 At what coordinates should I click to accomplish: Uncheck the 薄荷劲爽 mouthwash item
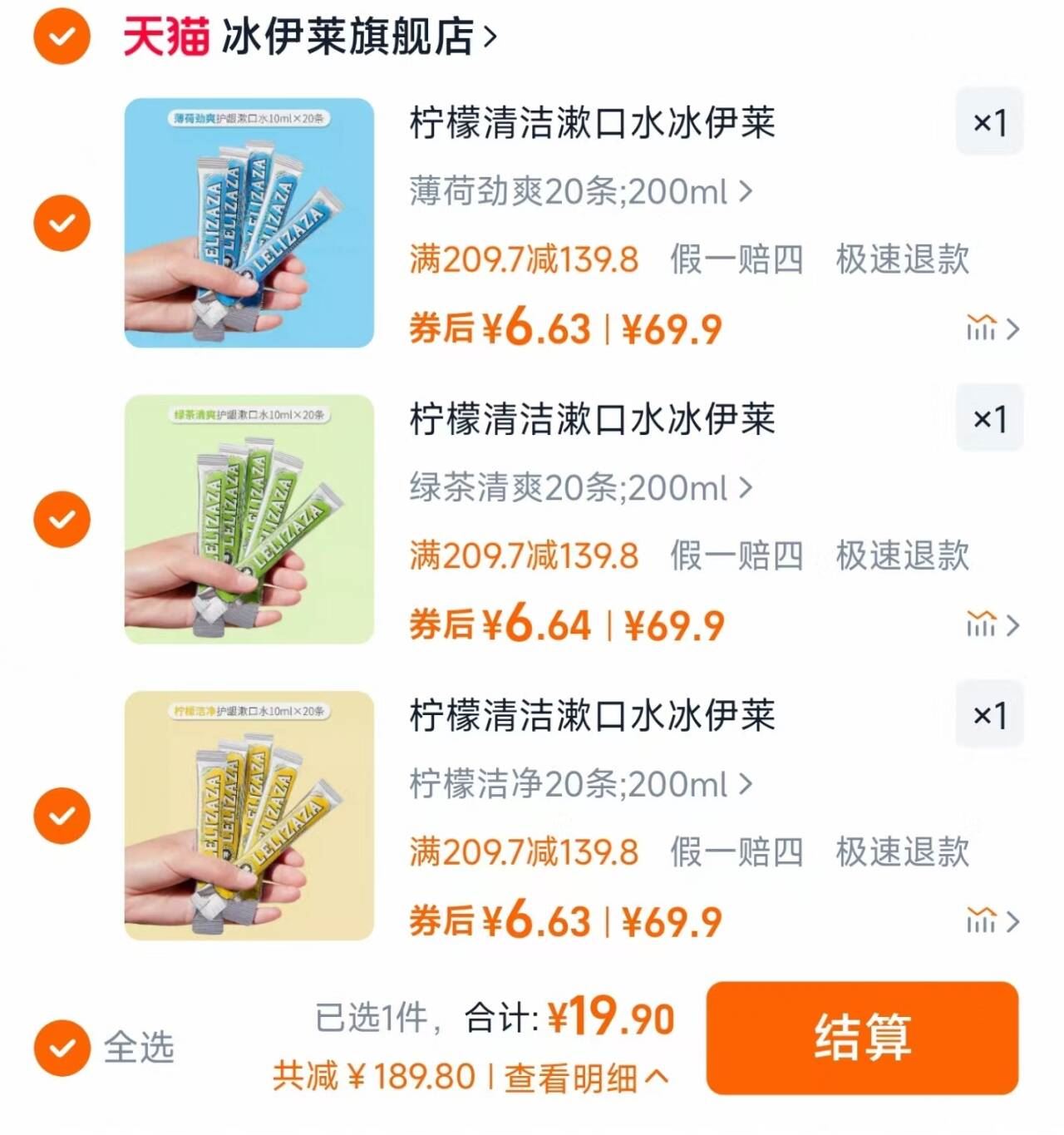pos(61,222)
